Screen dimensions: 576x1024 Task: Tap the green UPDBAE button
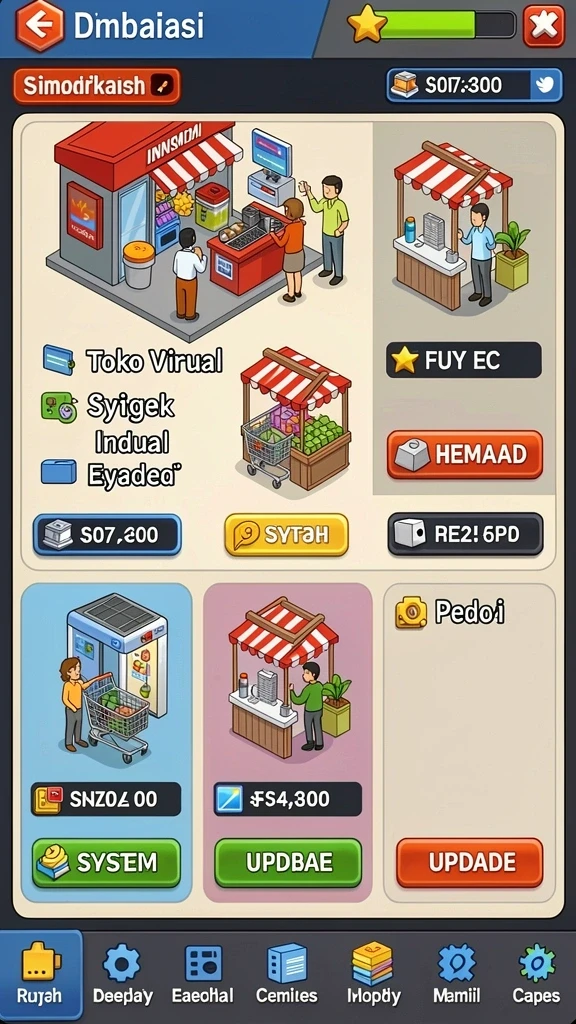288,863
